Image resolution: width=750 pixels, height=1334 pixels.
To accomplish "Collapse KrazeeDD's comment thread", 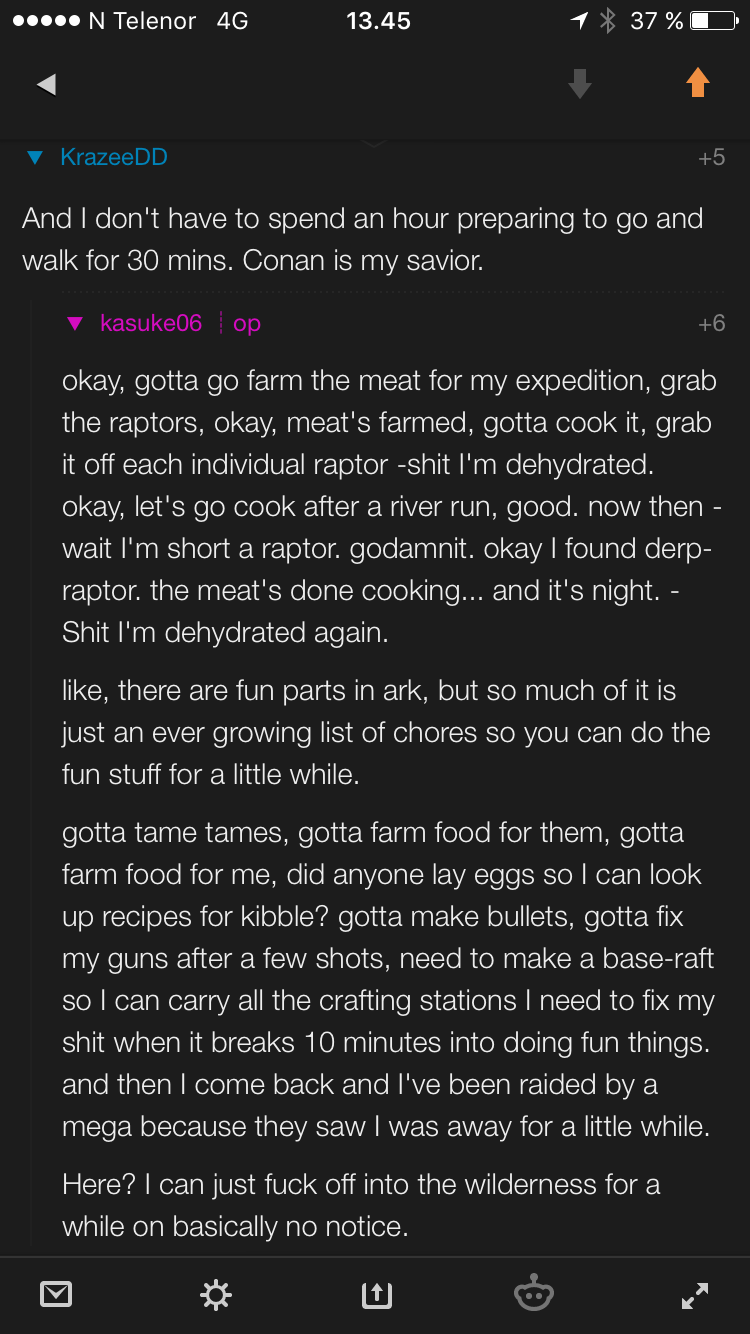I will (x=36, y=158).
